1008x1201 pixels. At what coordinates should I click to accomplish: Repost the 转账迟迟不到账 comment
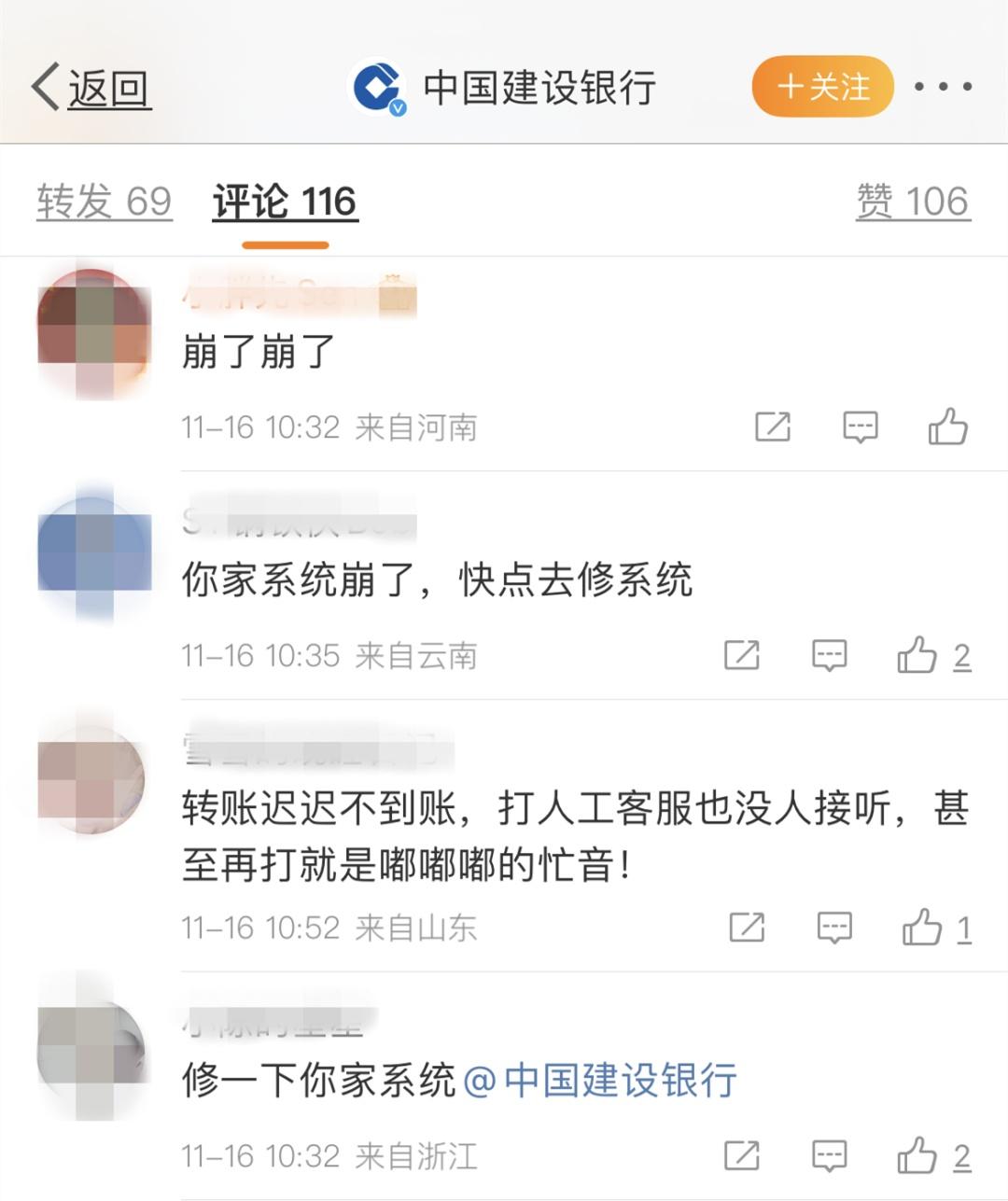point(747,928)
